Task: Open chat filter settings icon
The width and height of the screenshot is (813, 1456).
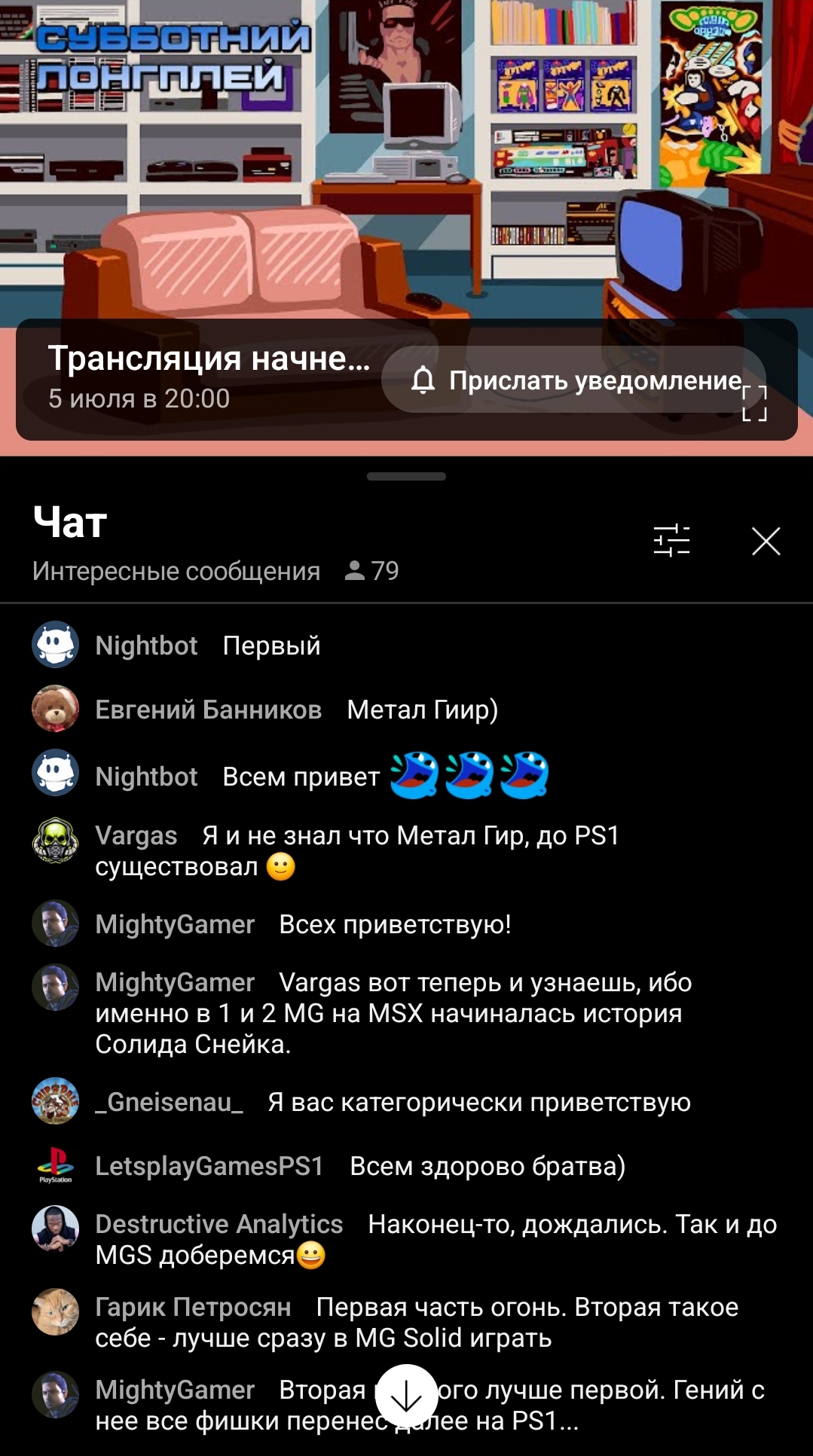Action: coord(671,541)
